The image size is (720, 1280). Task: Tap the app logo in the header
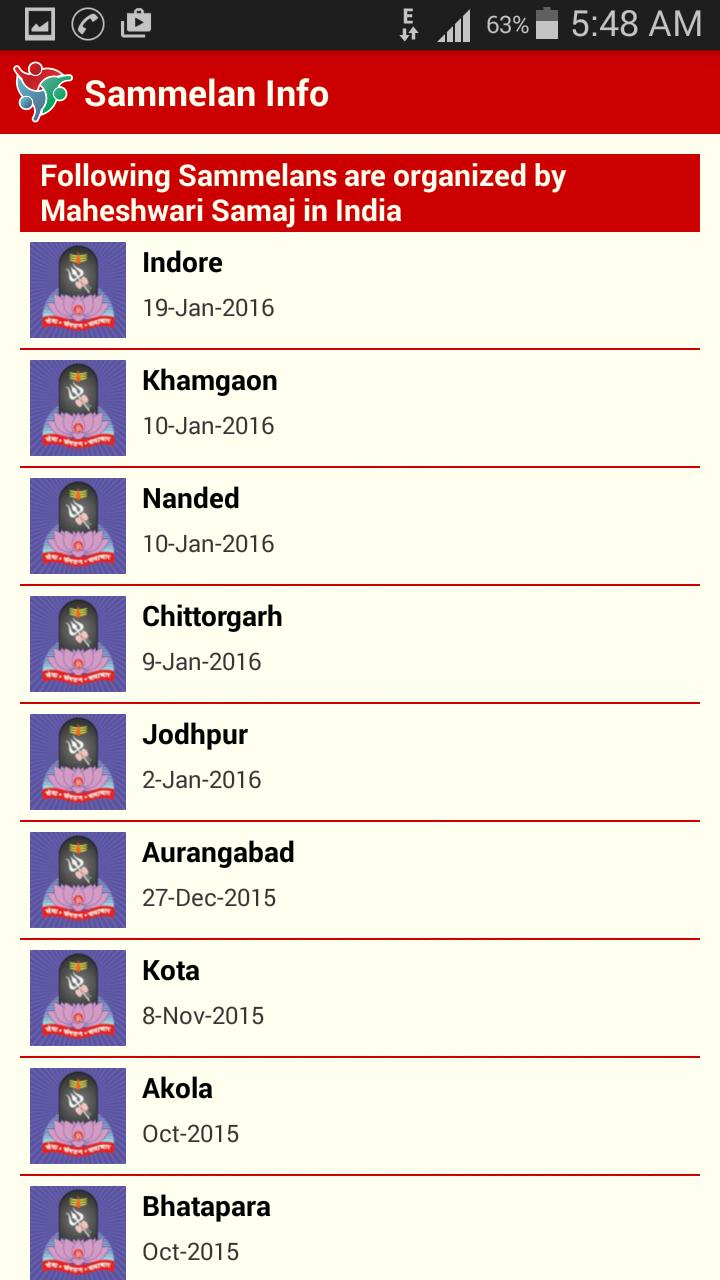[x=43, y=93]
